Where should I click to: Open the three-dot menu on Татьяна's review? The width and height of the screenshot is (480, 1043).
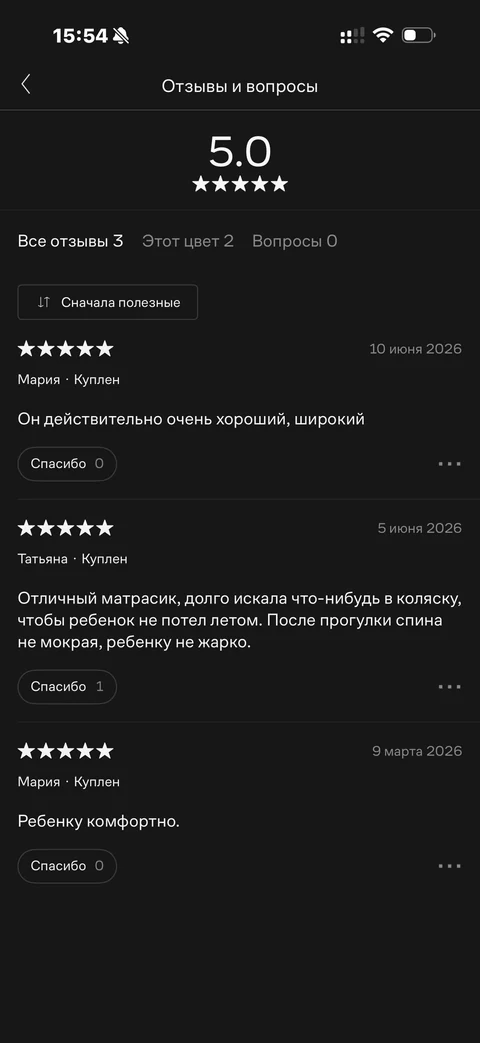click(x=449, y=686)
